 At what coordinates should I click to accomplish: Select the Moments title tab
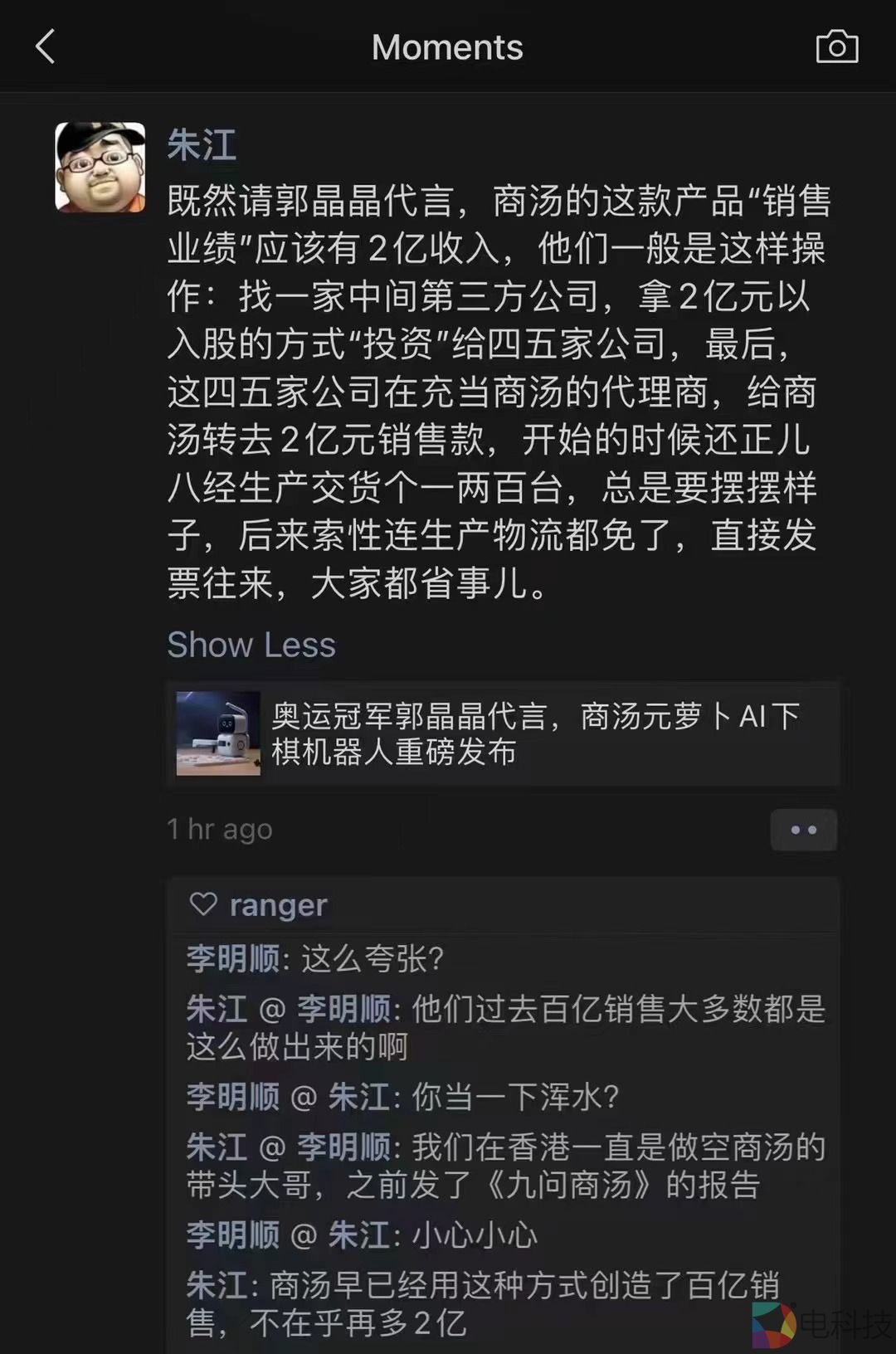tap(447, 46)
